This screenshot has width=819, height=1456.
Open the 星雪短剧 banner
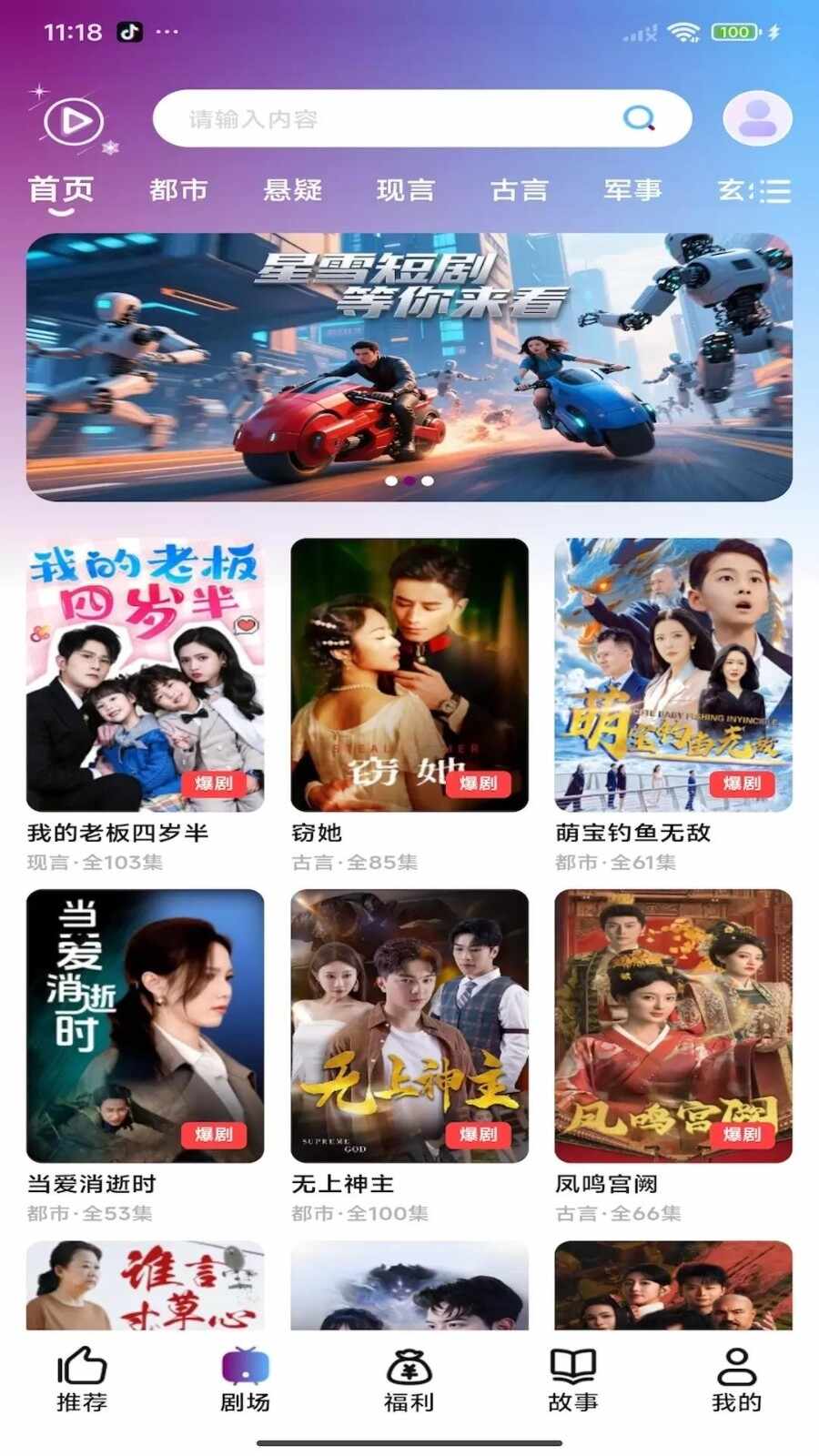(x=409, y=367)
